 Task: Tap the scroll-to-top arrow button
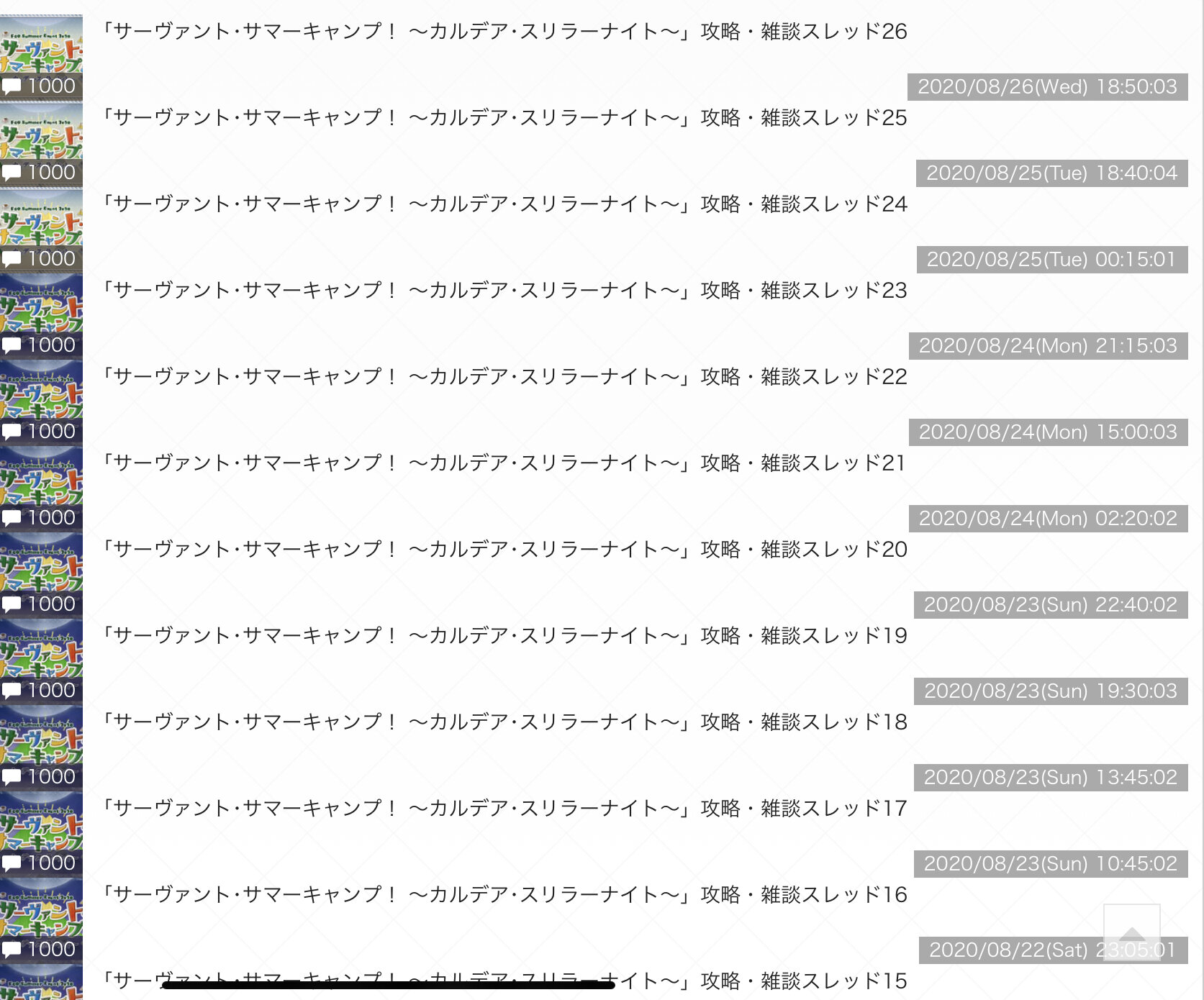1131,932
